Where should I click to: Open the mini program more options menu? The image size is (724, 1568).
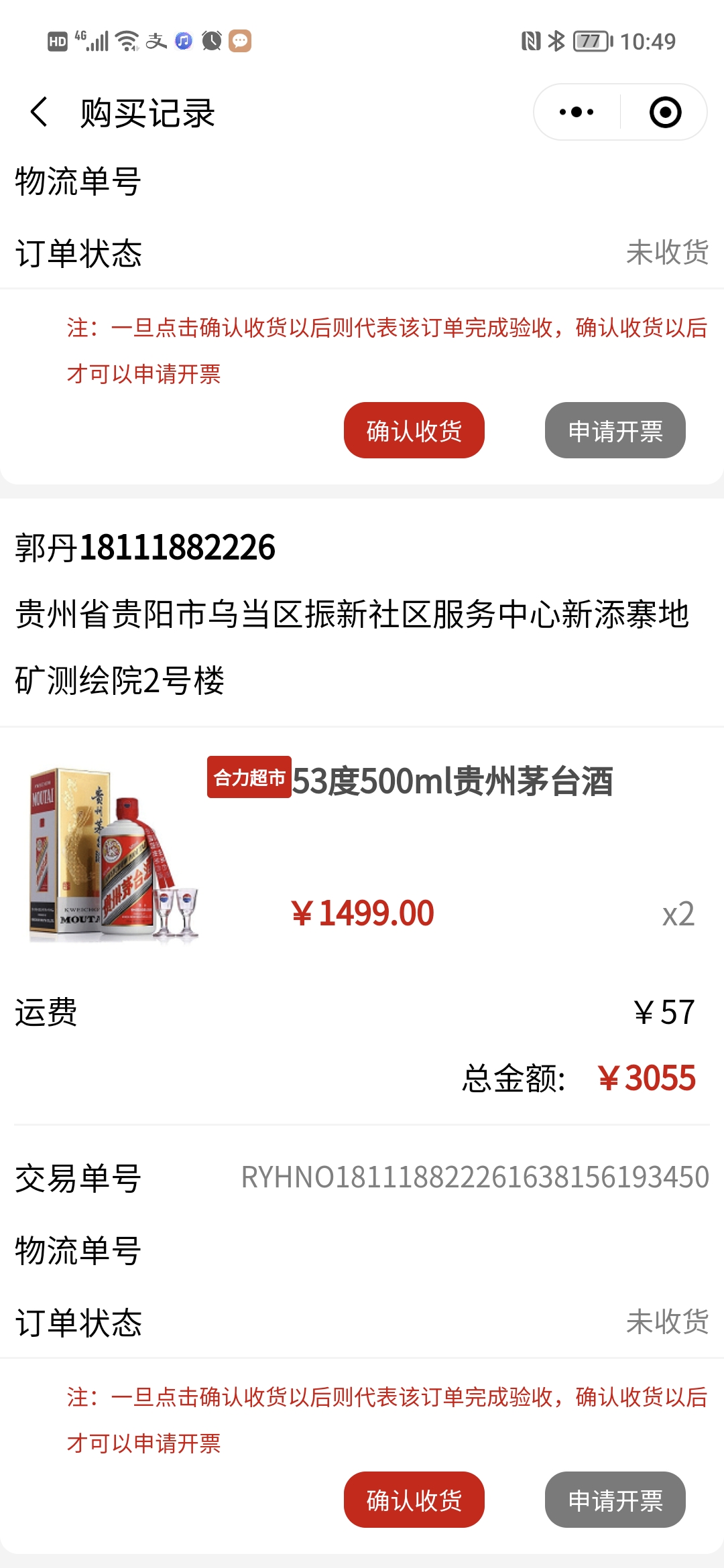coord(577,112)
